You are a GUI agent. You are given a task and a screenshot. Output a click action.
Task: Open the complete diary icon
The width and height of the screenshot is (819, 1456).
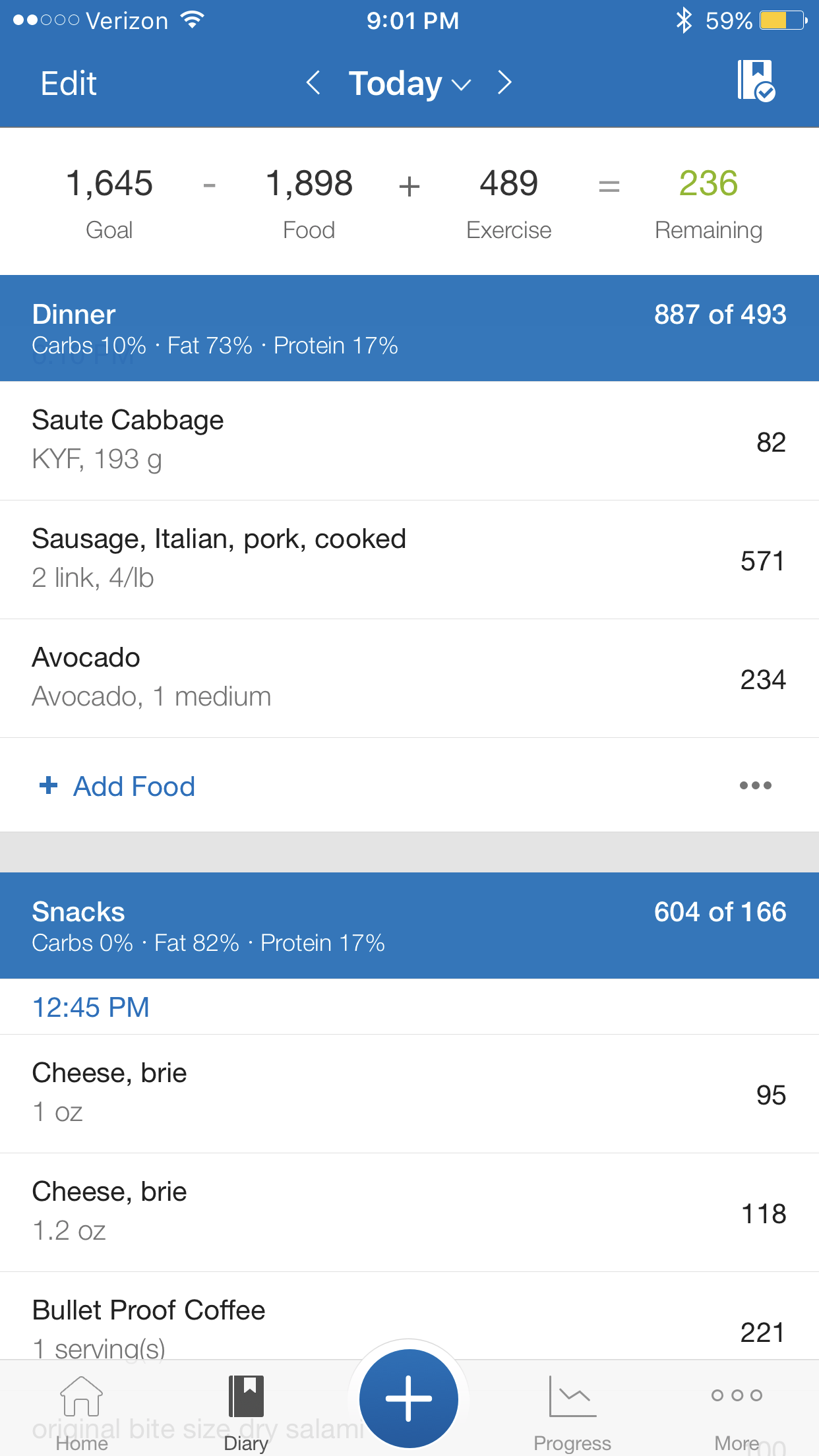756,80
